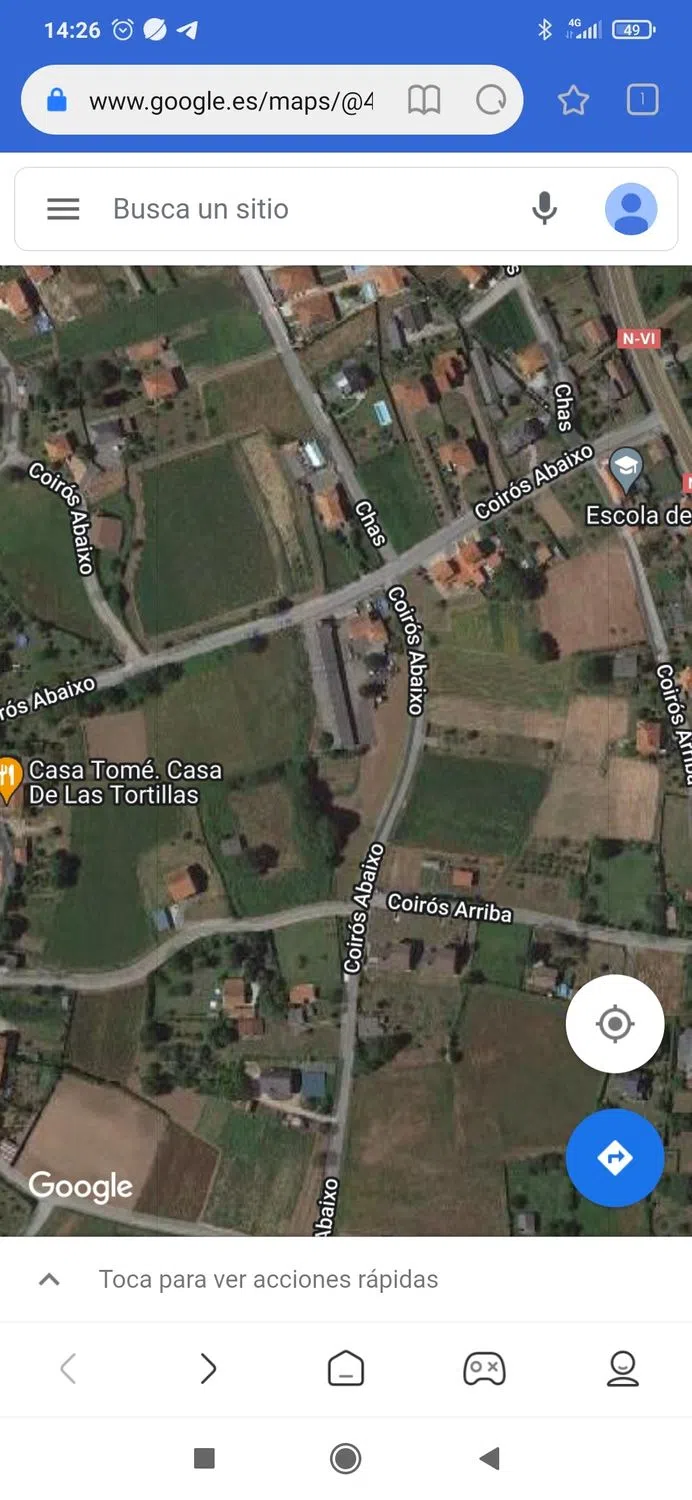This screenshot has height=1500, width=692.
Task: Open the browser games section
Action: pyautogui.click(x=484, y=1368)
